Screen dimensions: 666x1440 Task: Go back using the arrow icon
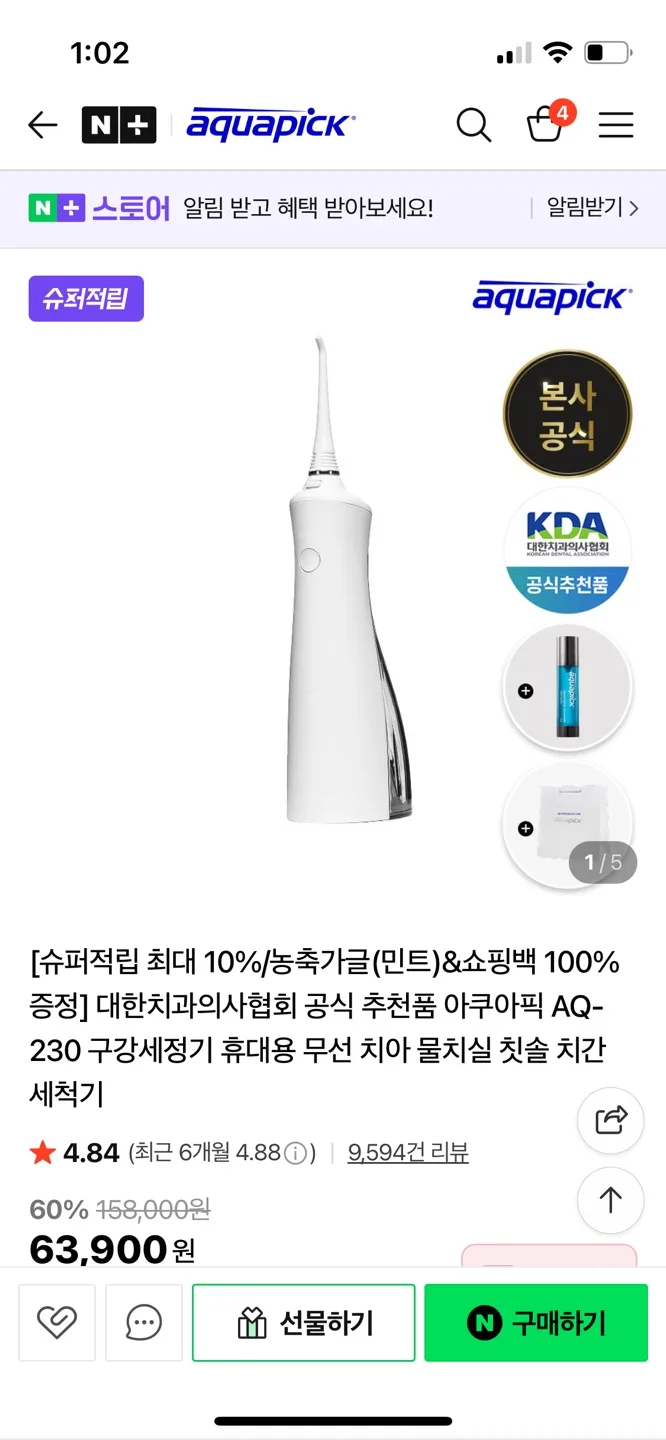[43, 125]
